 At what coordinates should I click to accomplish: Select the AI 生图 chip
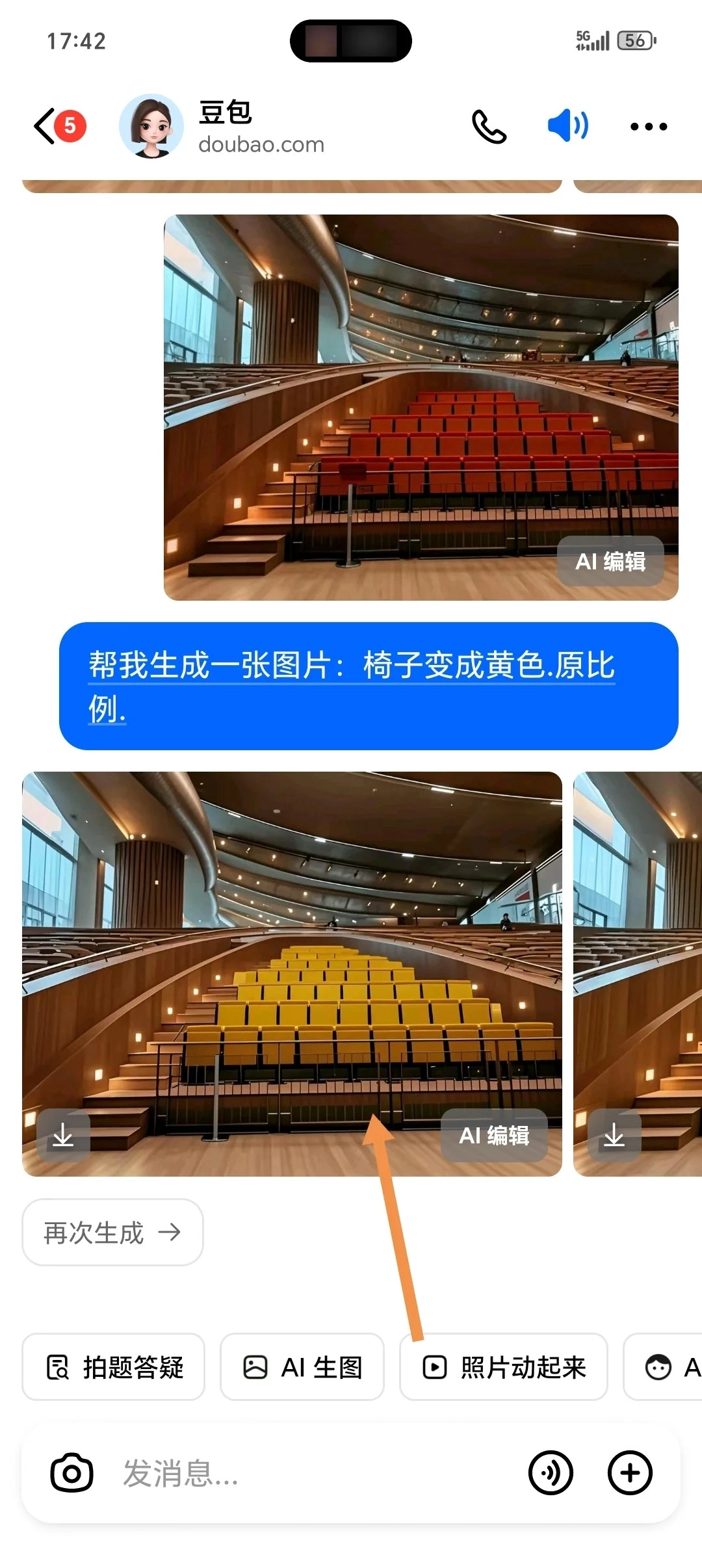pos(302,1367)
